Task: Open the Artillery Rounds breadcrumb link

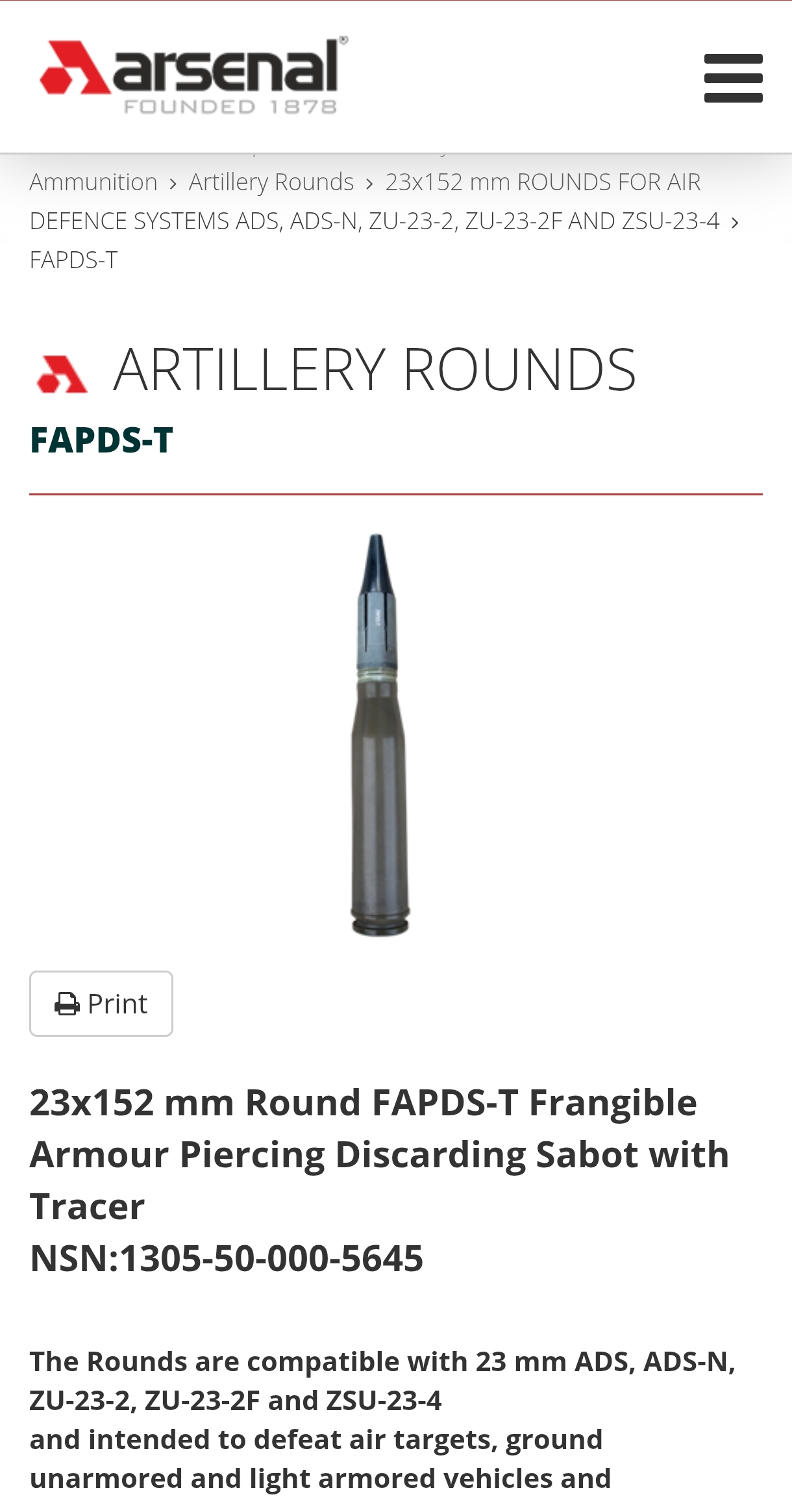Action: [x=271, y=182]
